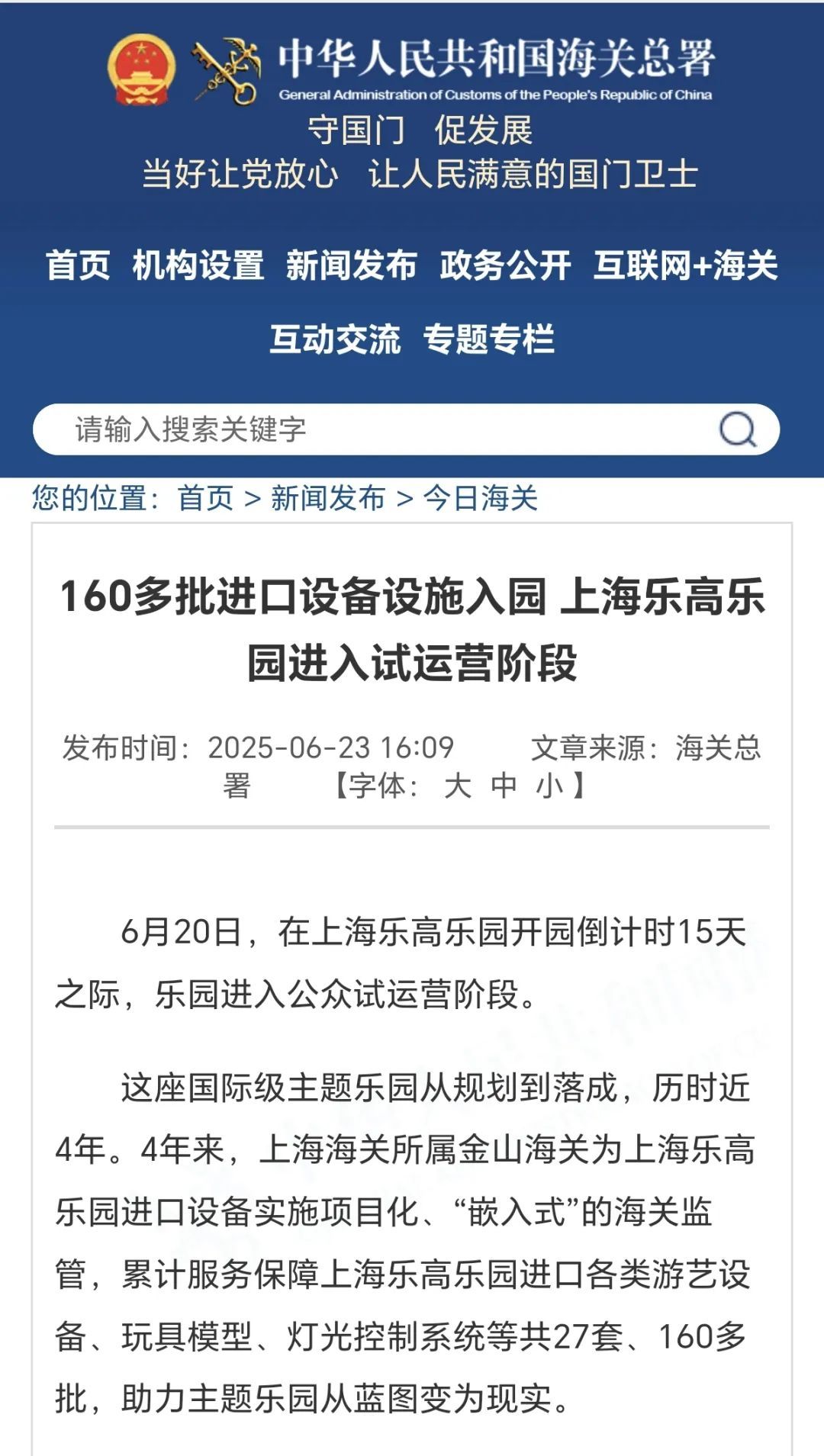Go to 机构设置 section
The width and height of the screenshot is (824, 1456).
pyautogui.click(x=198, y=265)
